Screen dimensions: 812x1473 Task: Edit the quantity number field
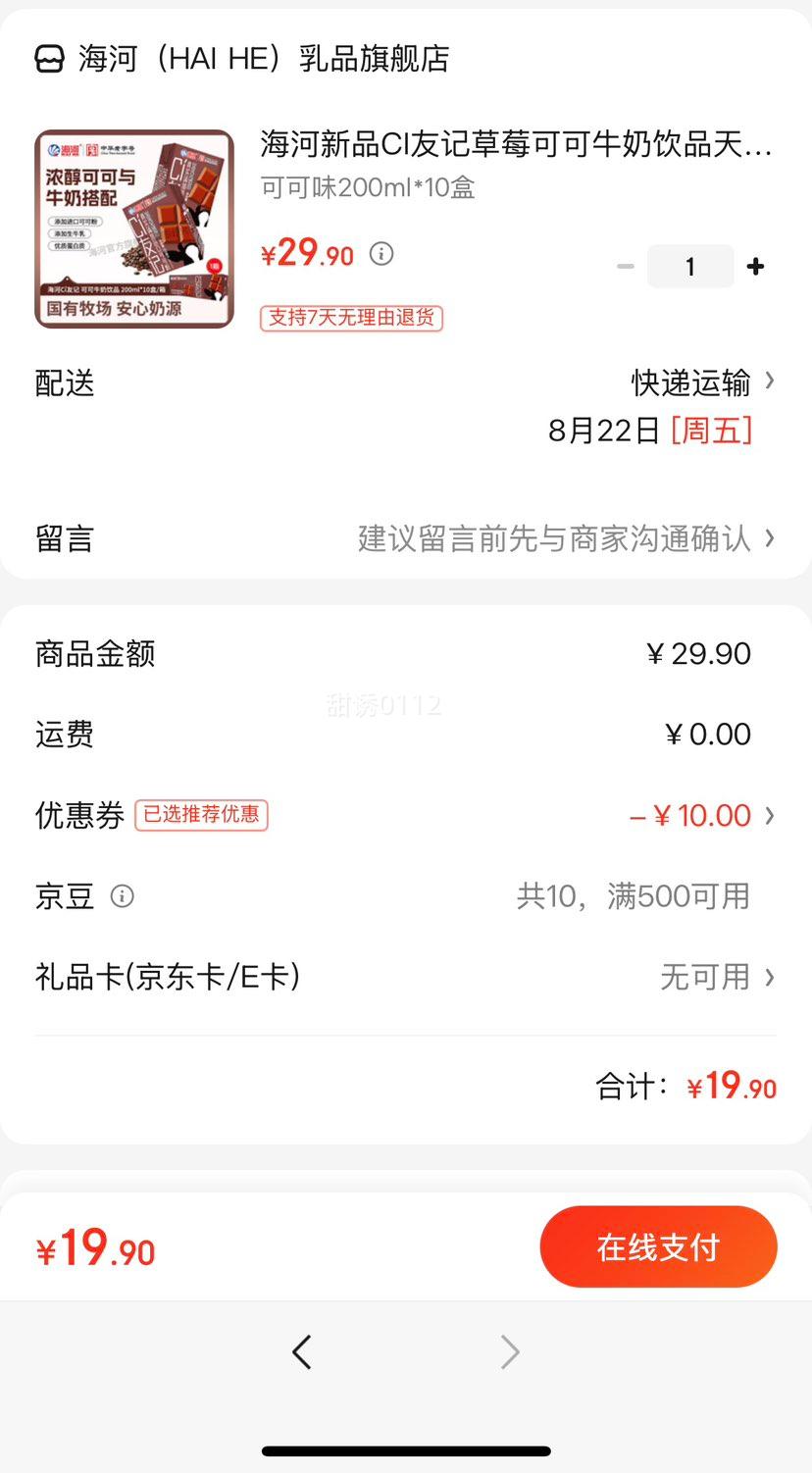(x=690, y=267)
